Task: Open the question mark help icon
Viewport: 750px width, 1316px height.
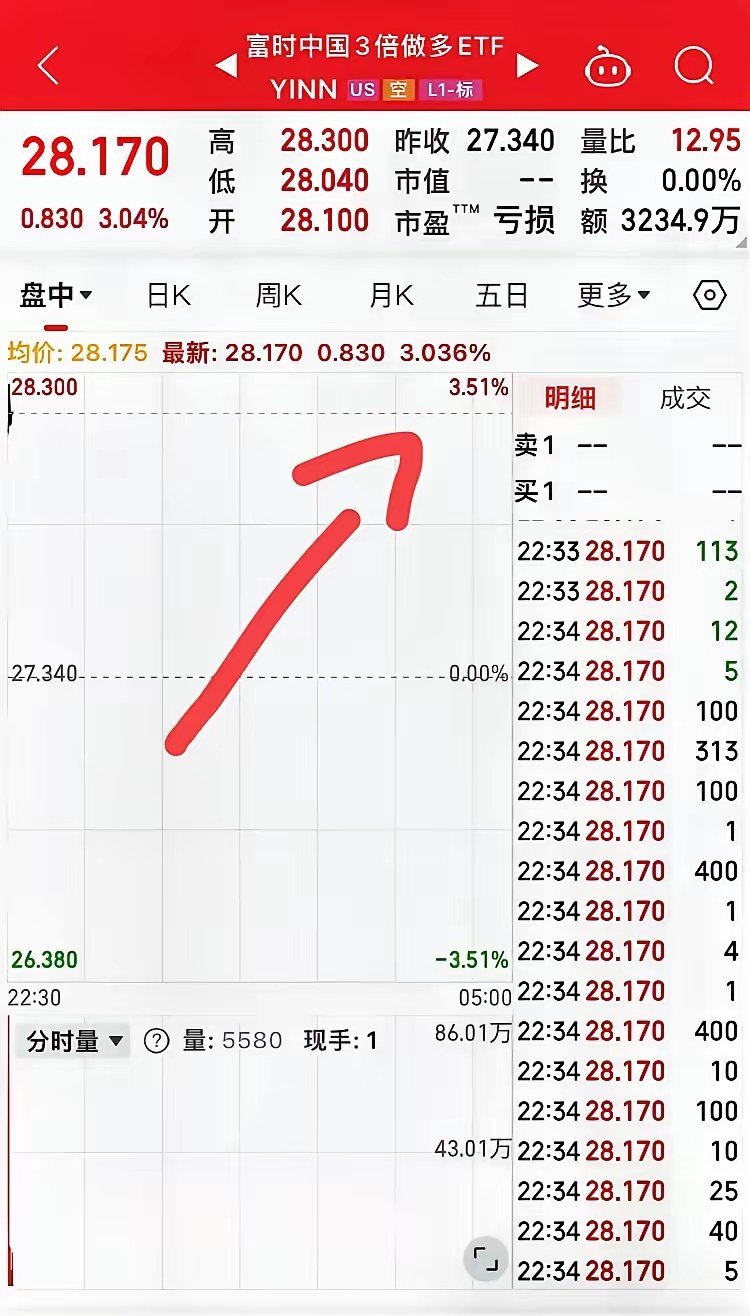Action: pyautogui.click(x=156, y=1041)
